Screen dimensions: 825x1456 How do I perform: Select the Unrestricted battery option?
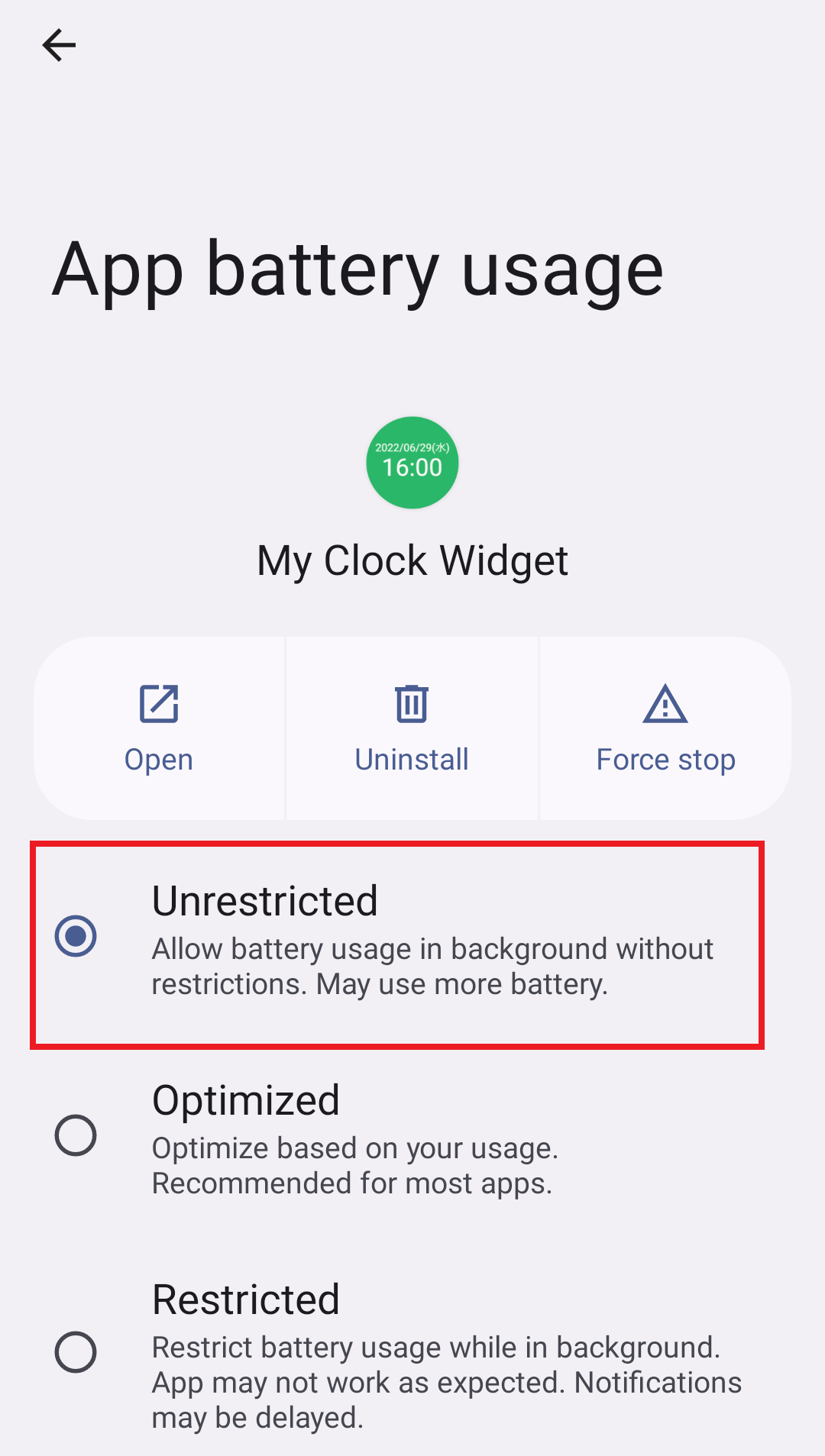[x=76, y=936]
